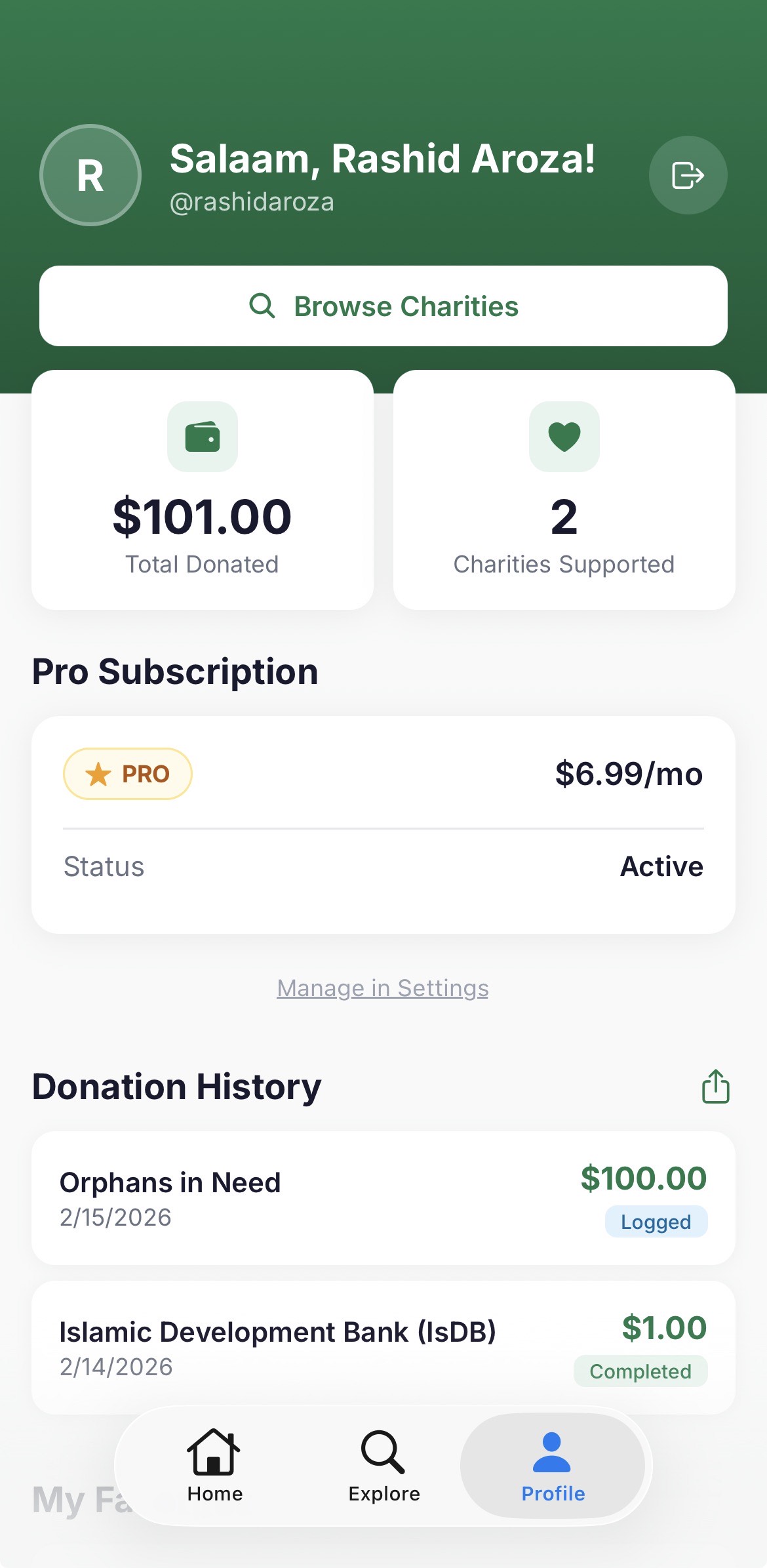
Task: Click the search icon inside Browse Charities
Action: coord(262,306)
